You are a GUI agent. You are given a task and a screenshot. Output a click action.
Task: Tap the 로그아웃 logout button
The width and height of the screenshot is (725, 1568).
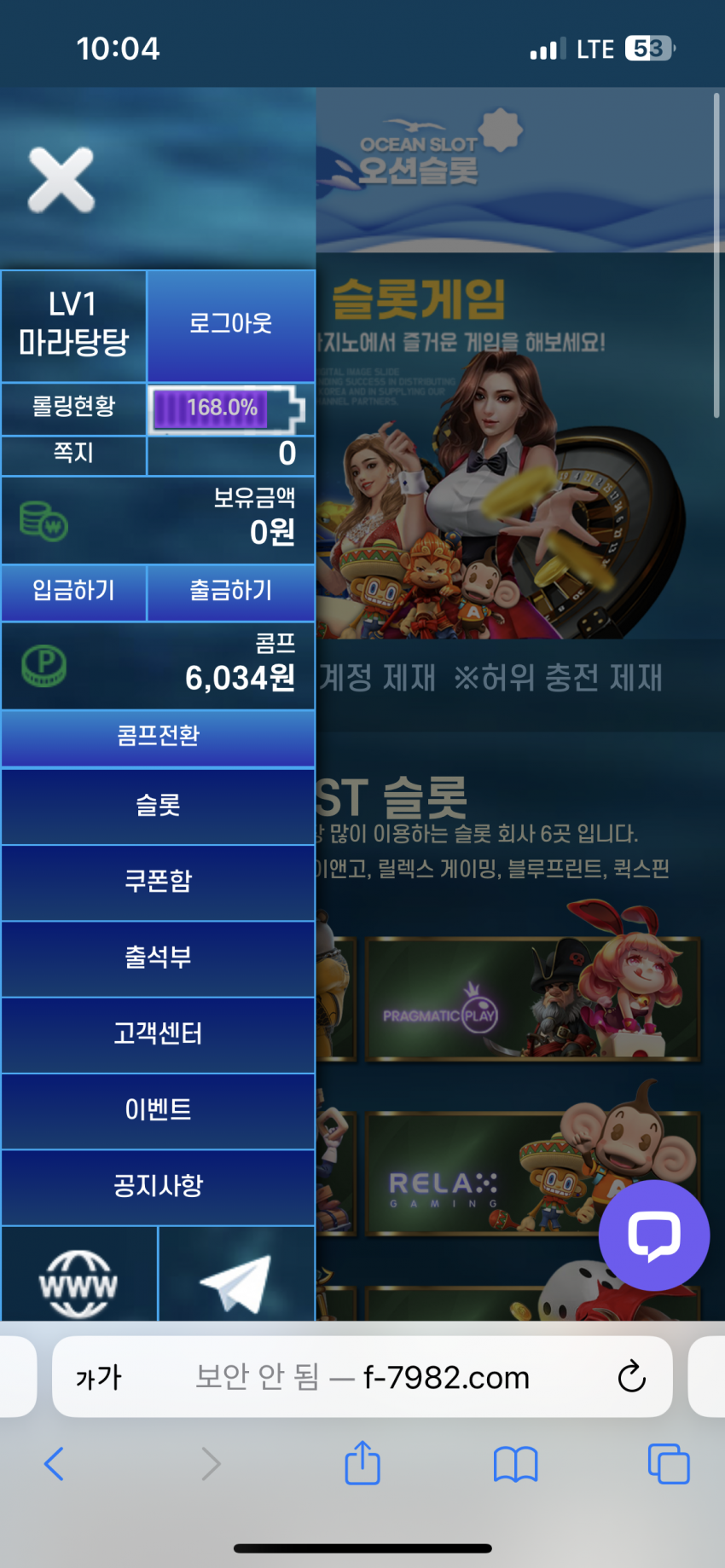point(230,324)
